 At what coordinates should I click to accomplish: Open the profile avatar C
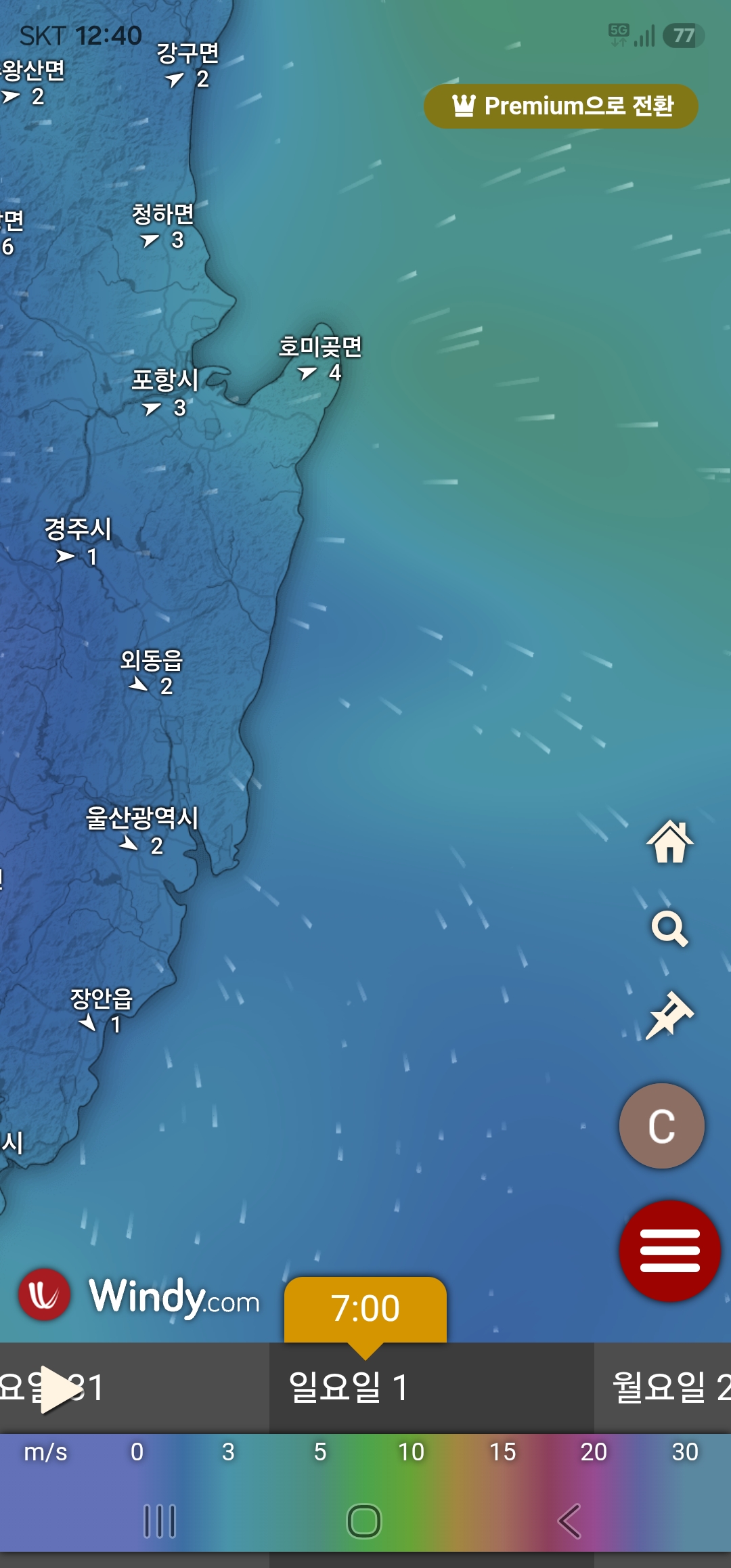pyautogui.click(x=662, y=1126)
